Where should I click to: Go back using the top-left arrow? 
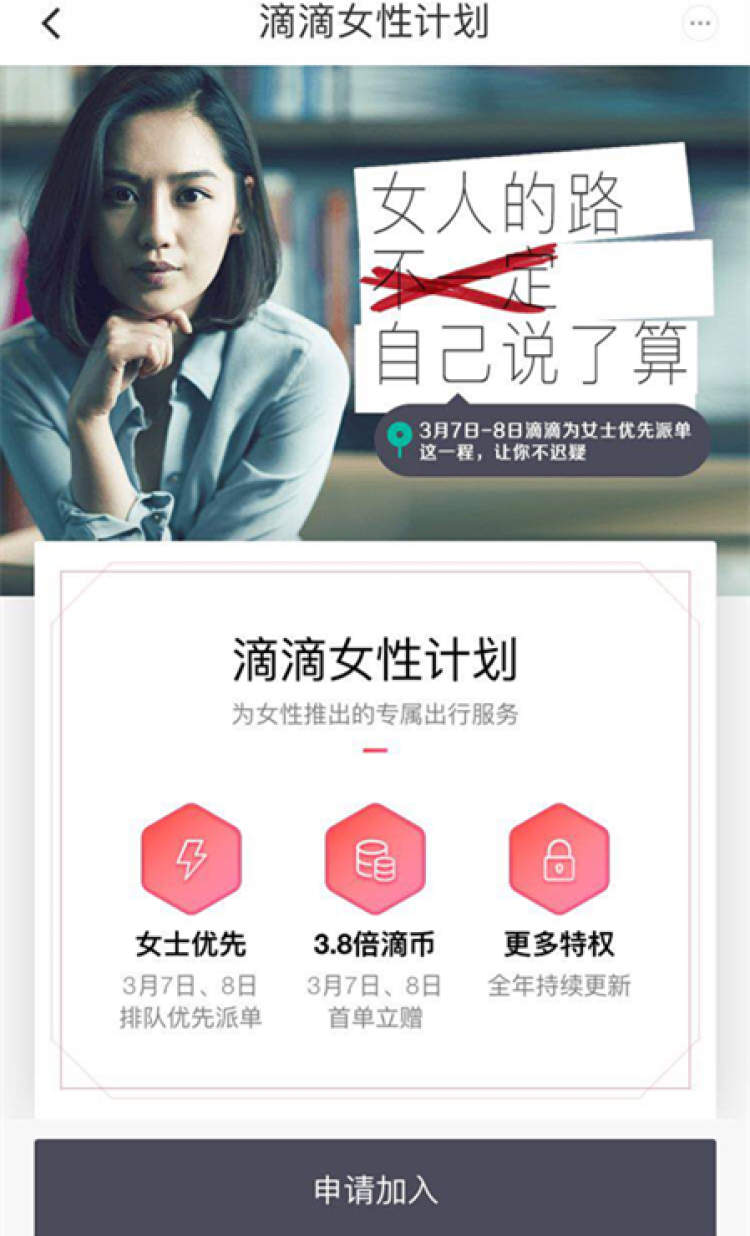coord(51,24)
